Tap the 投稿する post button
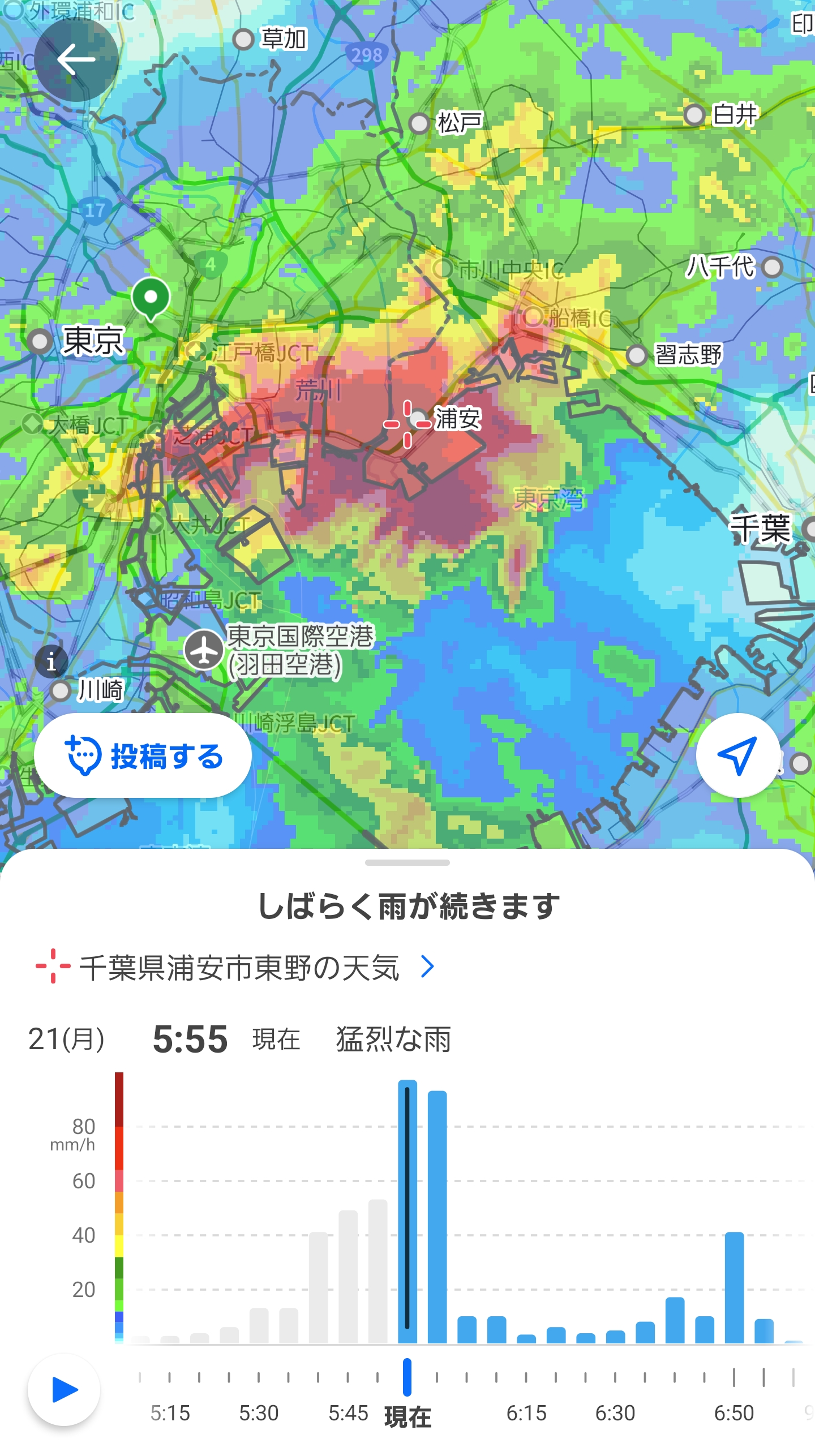815x1456 pixels. [143, 755]
